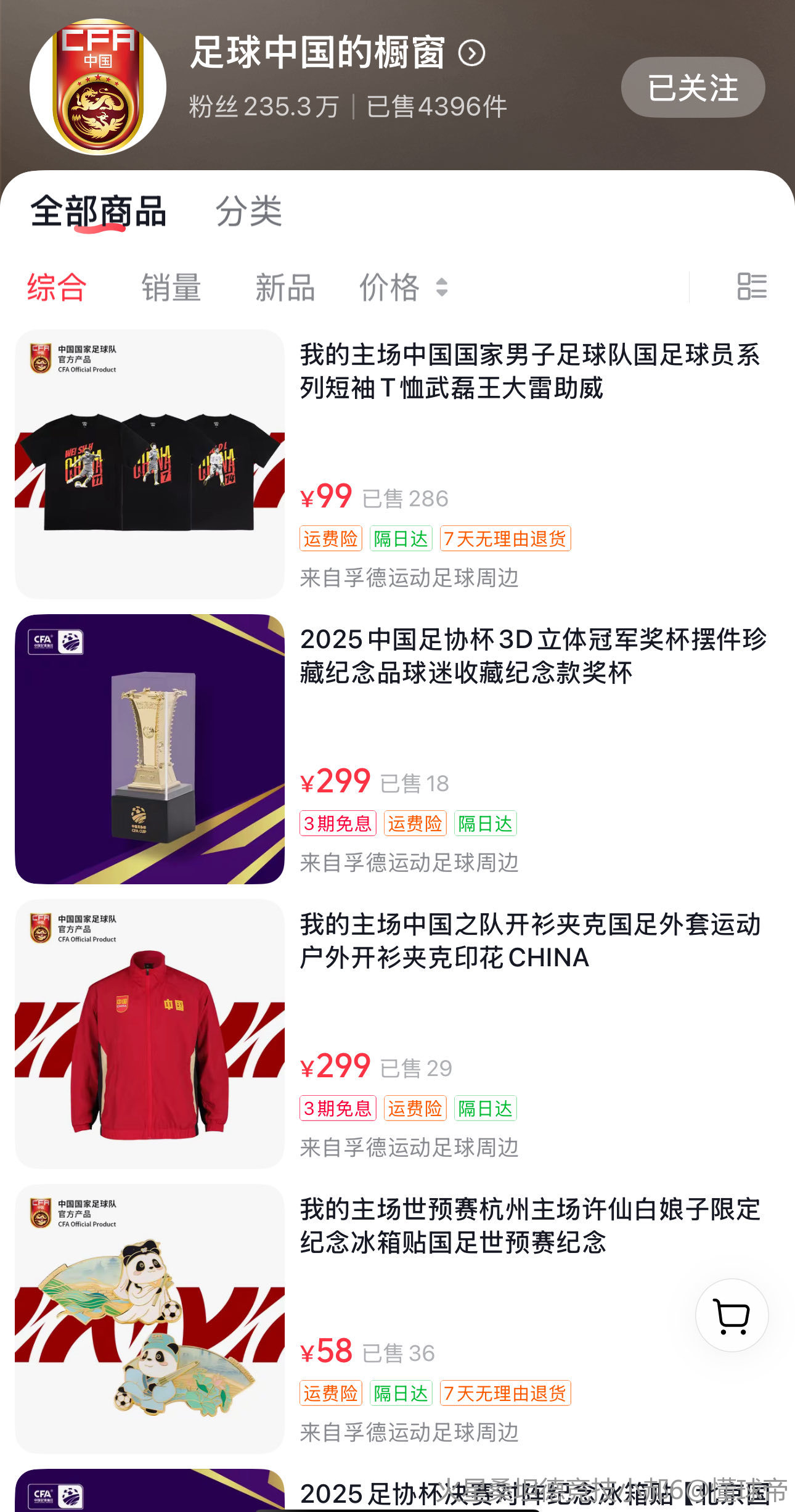Image resolution: width=795 pixels, height=1512 pixels.
Task: View the 足协杯3D立体冠军奖杯摆件 listing
Action: pyautogui.click(x=532, y=656)
